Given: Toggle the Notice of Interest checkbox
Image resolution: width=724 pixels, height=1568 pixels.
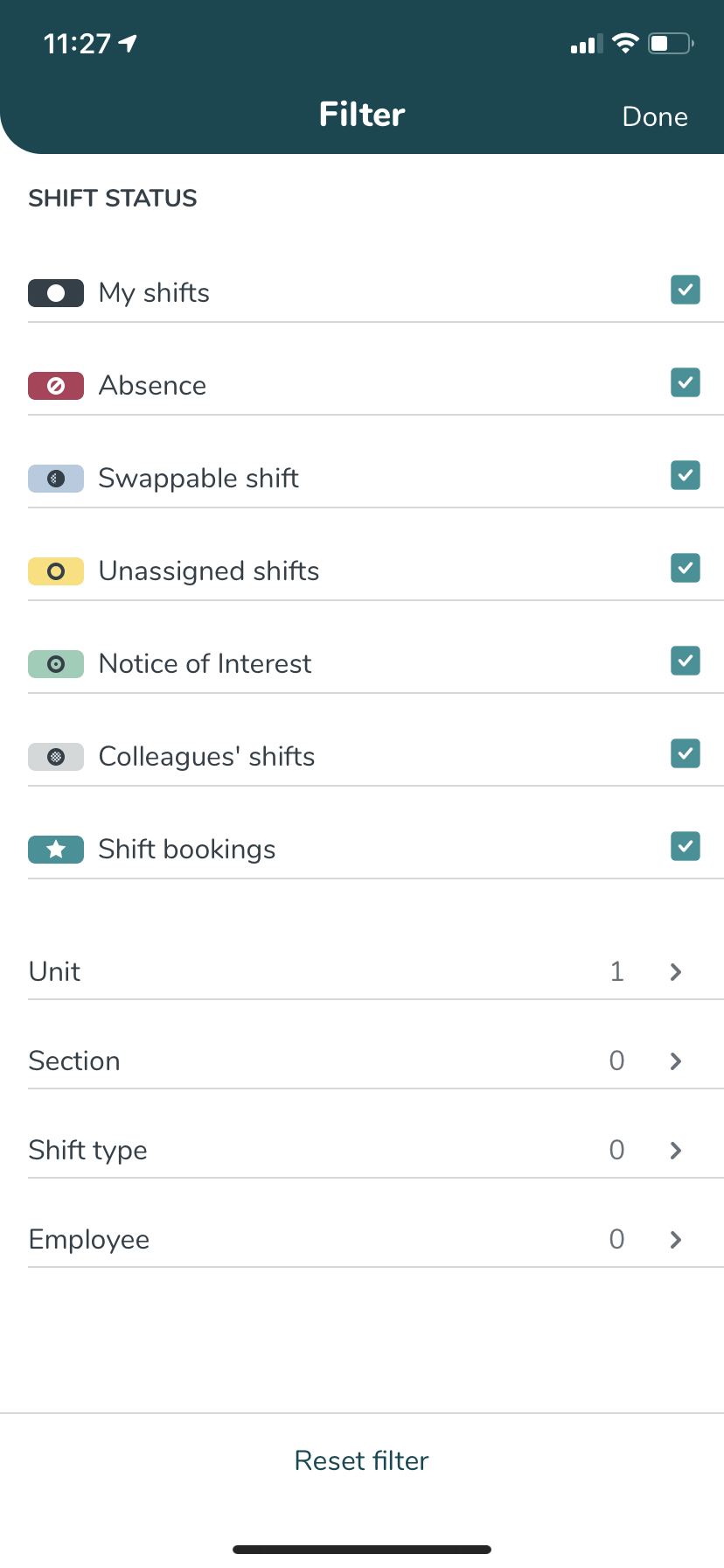Looking at the screenshot, I should click(x=686, y=661).
